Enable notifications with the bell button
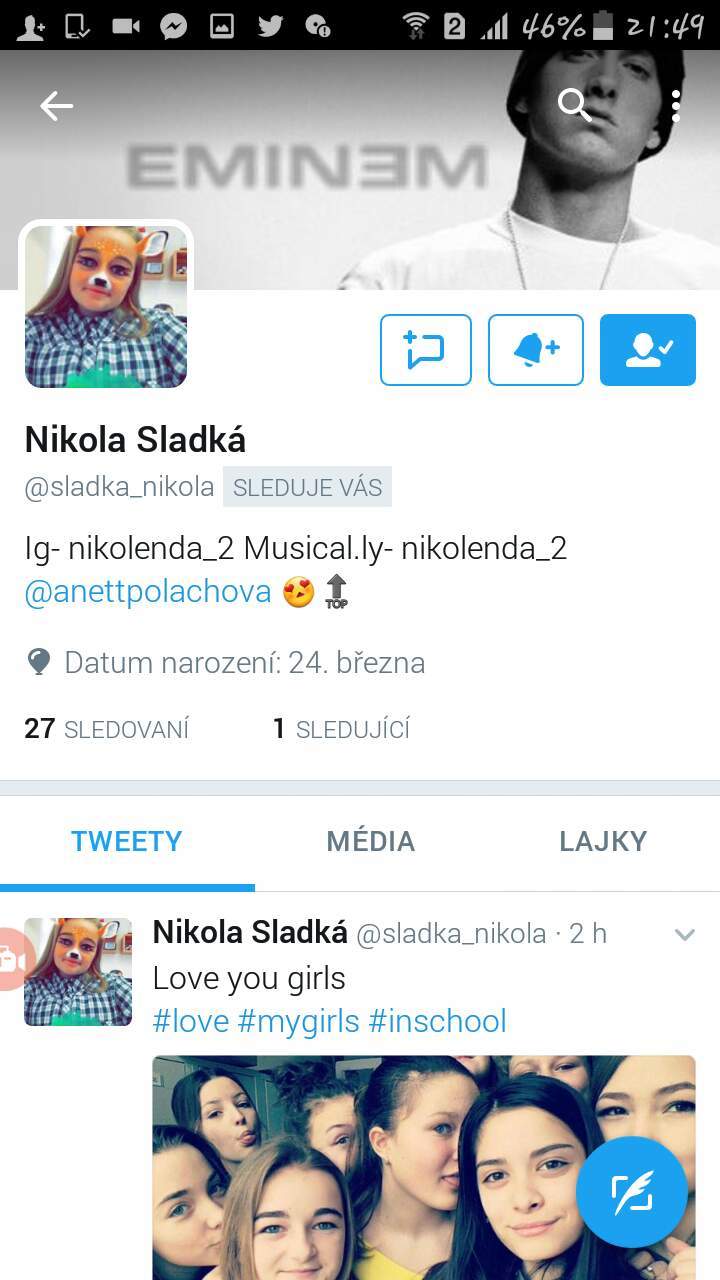Screen dimensions: 720x1280 coord(536,350)
